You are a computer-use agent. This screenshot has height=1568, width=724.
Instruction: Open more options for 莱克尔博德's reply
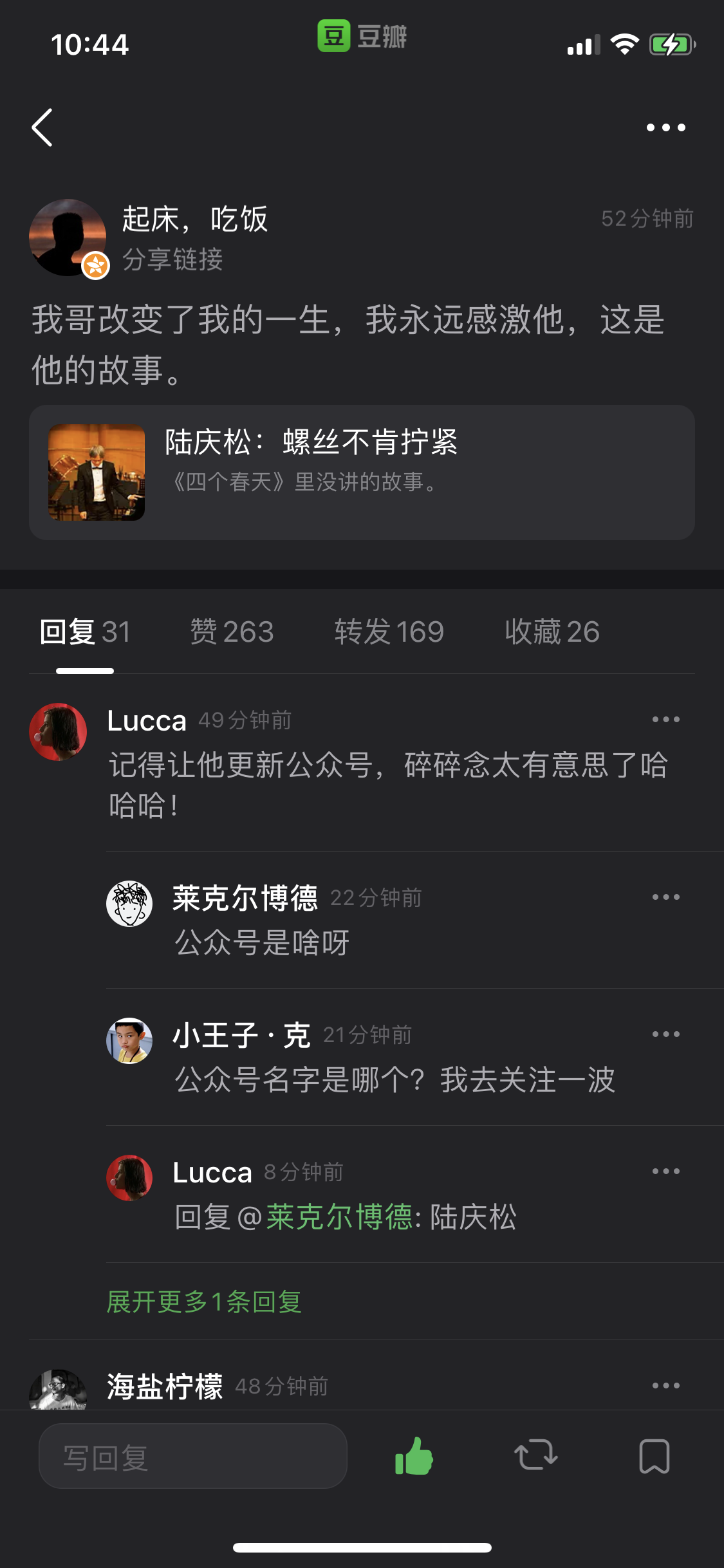coord(665,897)
